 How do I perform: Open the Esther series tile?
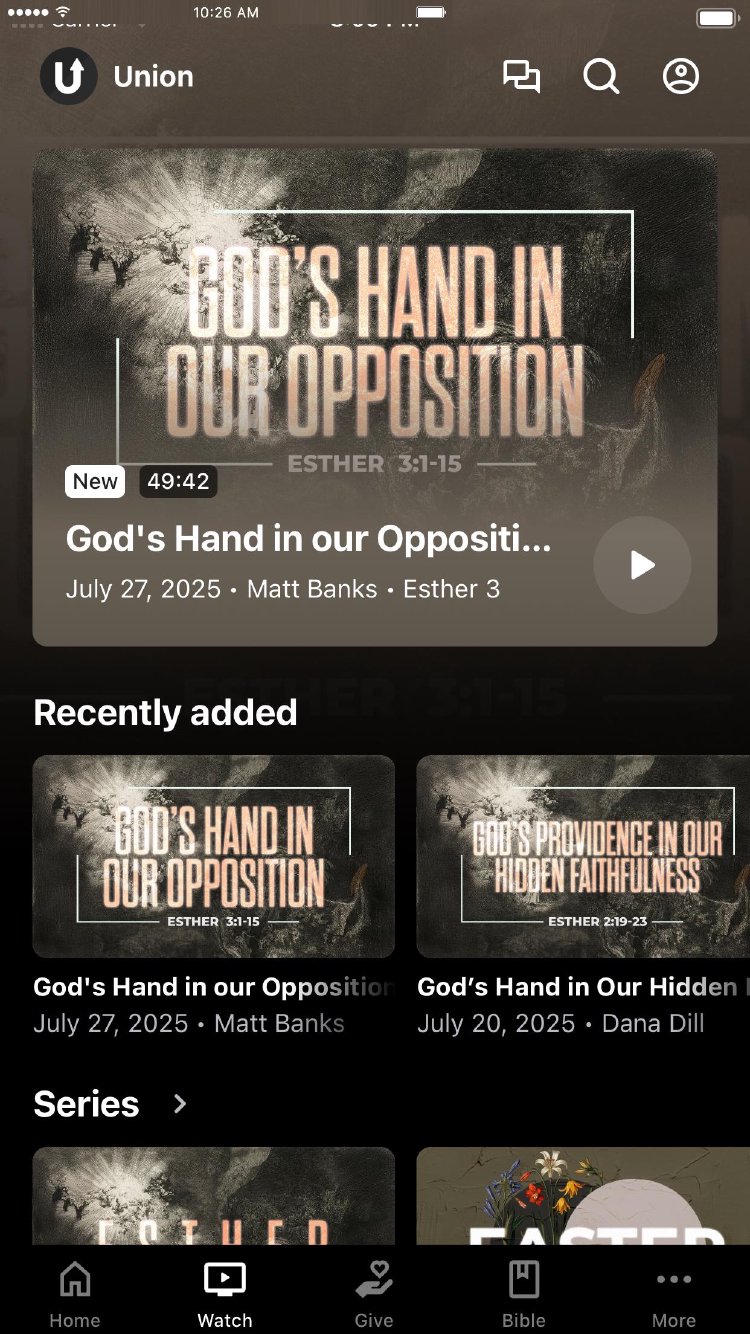(x=213, y=1196)
